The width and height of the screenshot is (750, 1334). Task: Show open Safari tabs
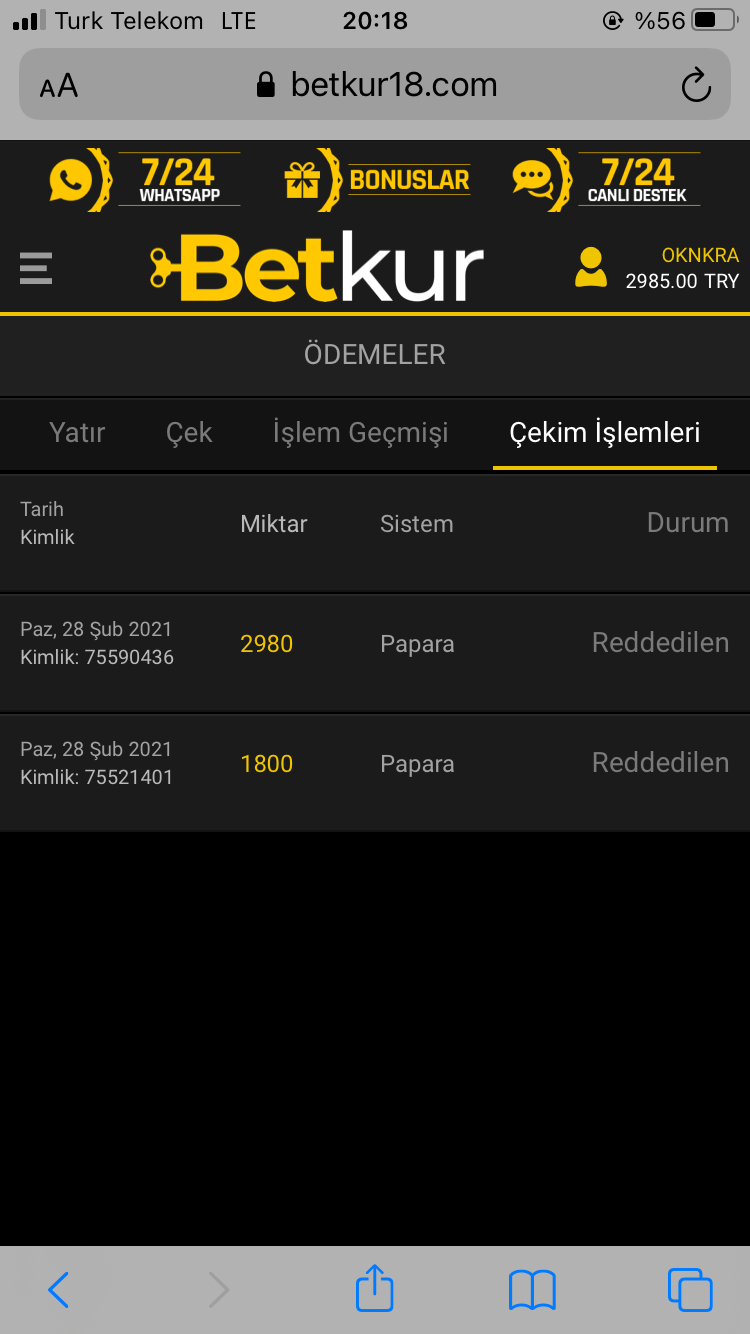point(690,1290)
